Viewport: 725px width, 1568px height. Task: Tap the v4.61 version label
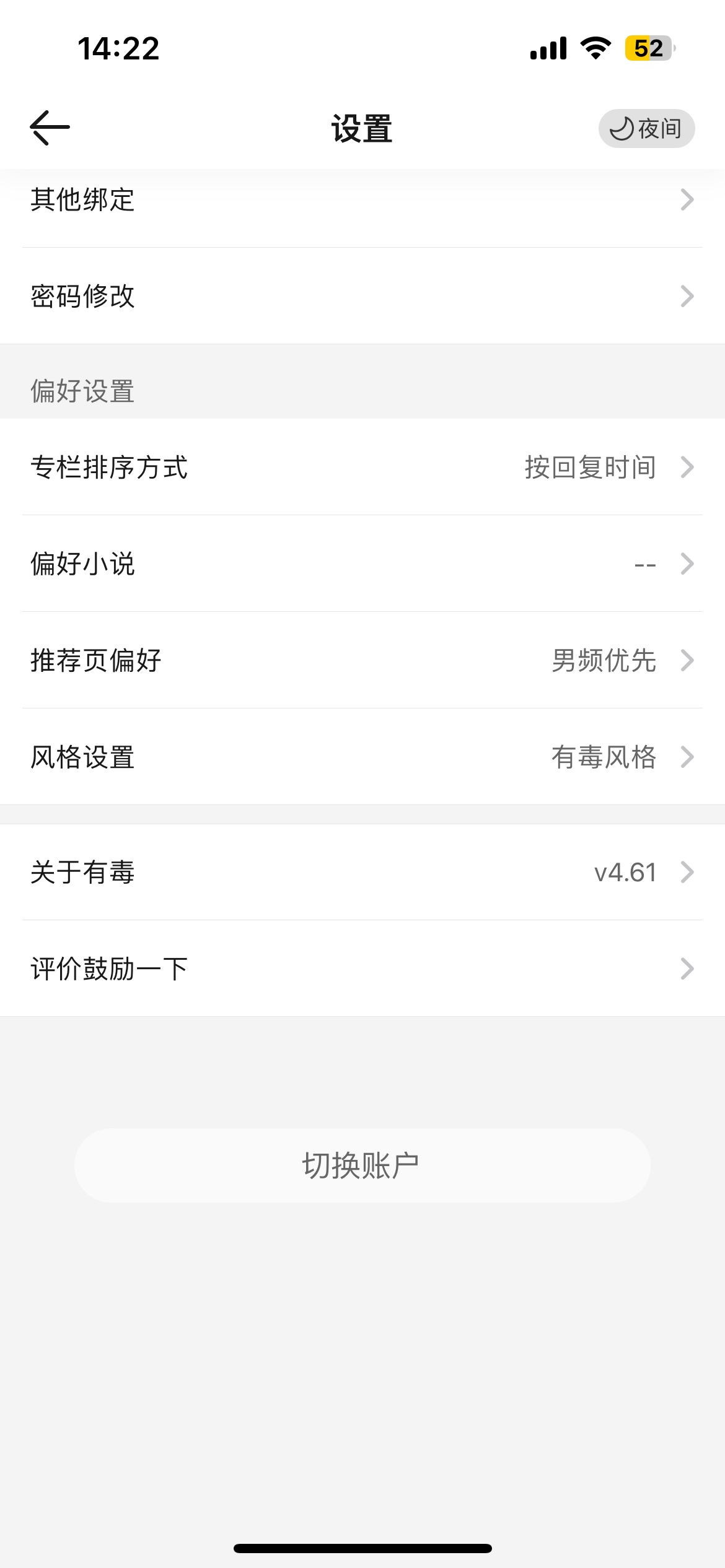pyautogui.click(x=625, y=873)
